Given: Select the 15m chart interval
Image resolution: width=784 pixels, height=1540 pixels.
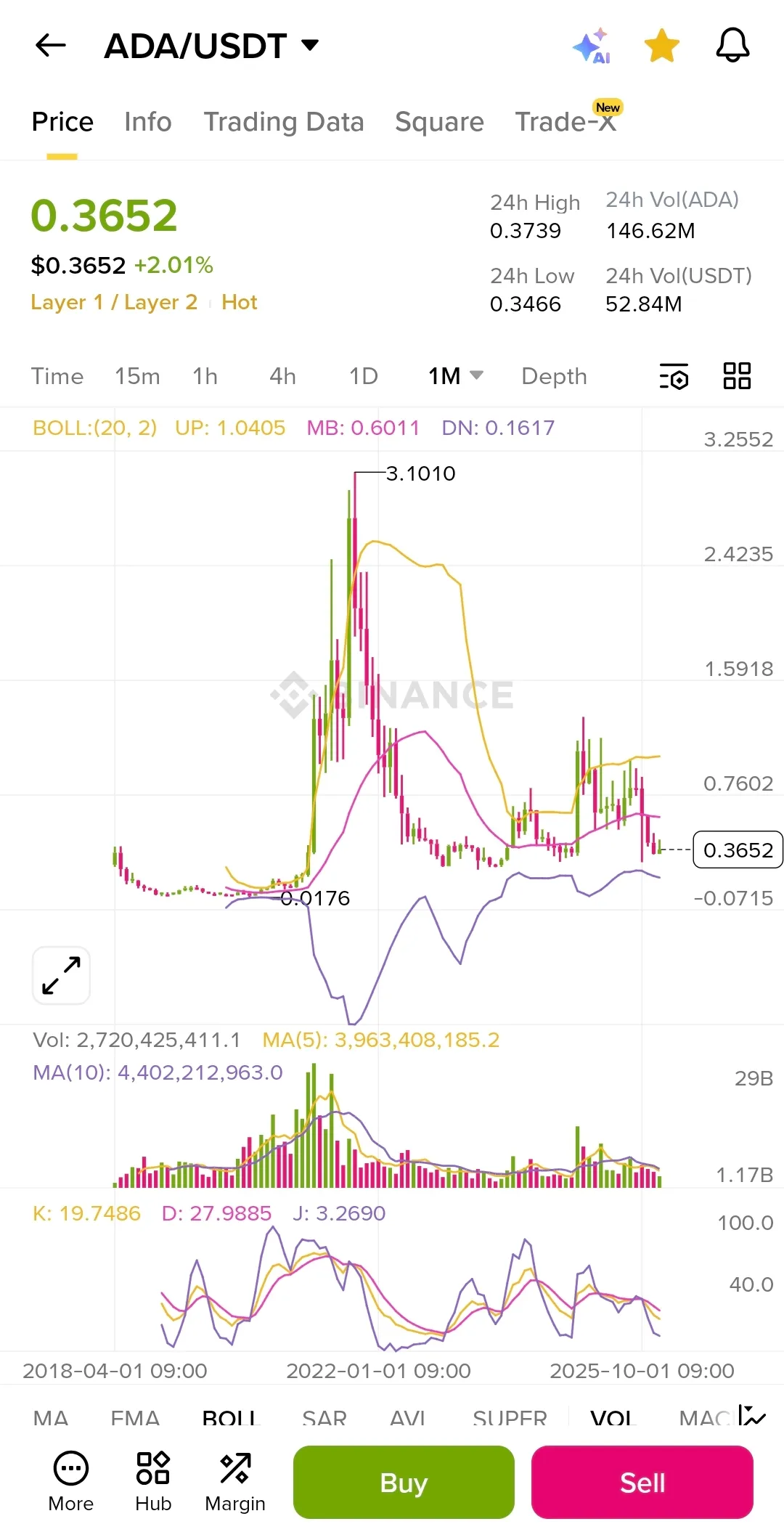Looking at the screenshot, I should point(137,376).
